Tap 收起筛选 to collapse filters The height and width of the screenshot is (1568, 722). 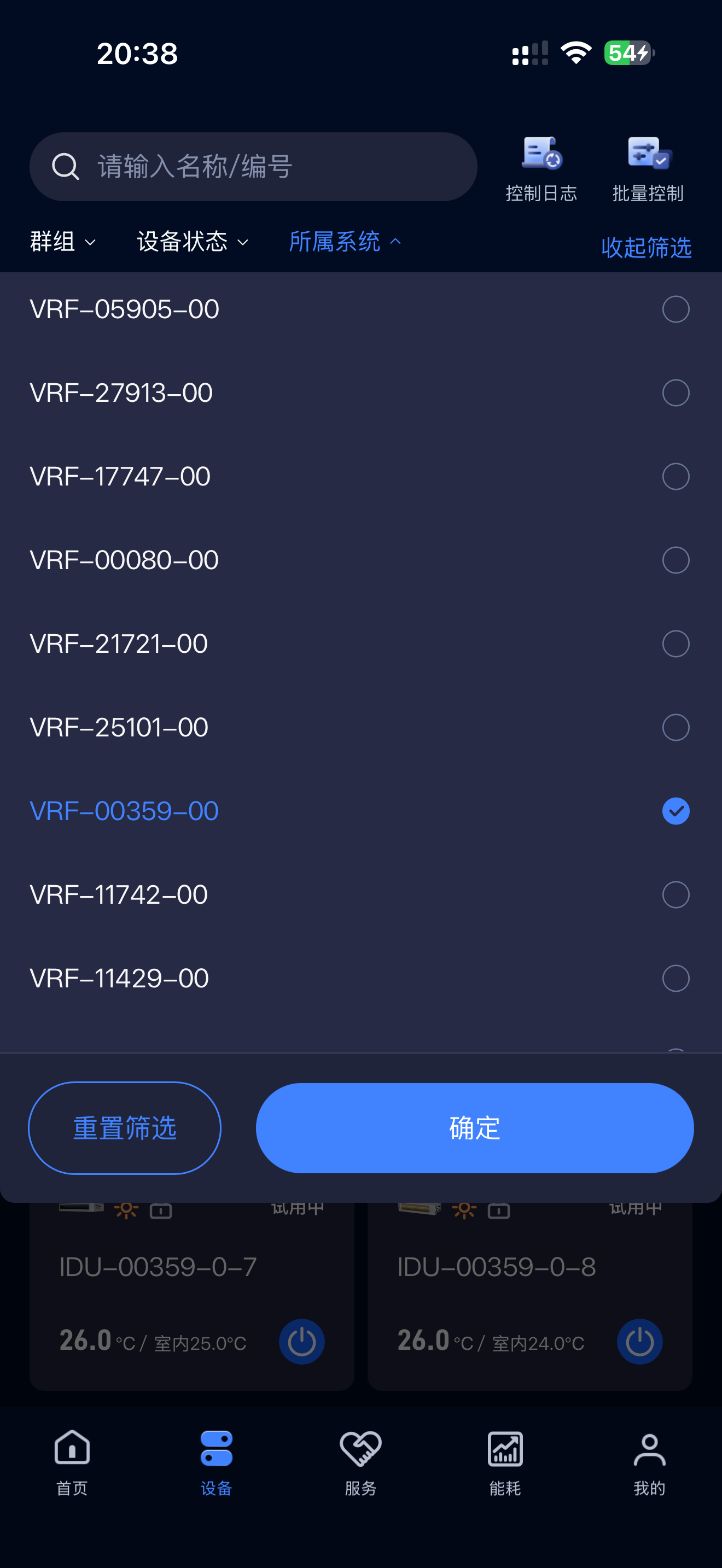646,247
